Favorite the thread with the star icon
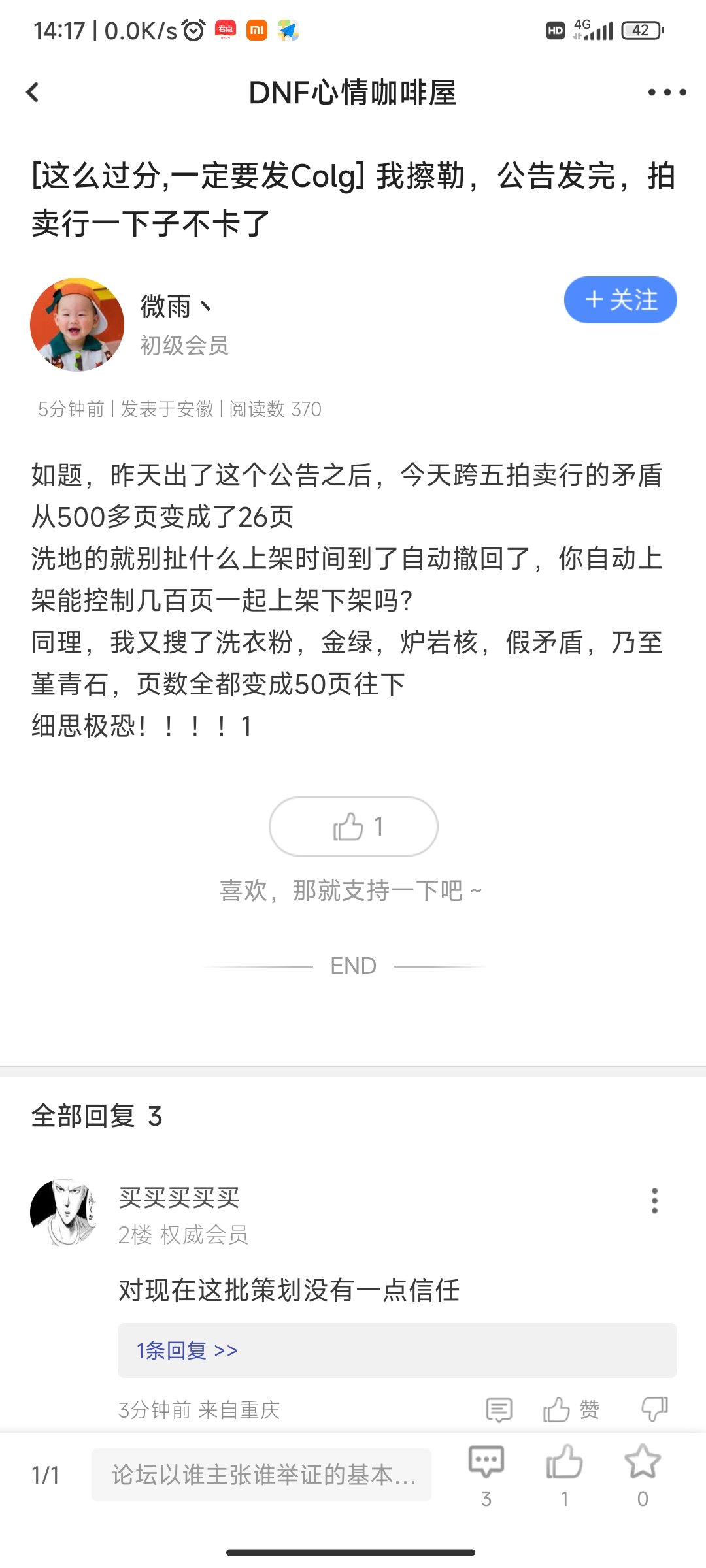706x1568 pixels. (x=643, y=1475)
